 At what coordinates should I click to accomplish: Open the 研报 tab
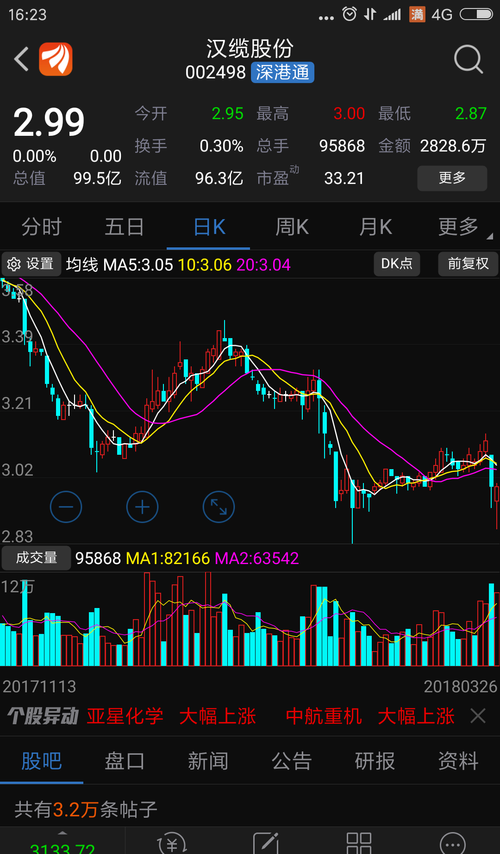[x=375, y=761]
